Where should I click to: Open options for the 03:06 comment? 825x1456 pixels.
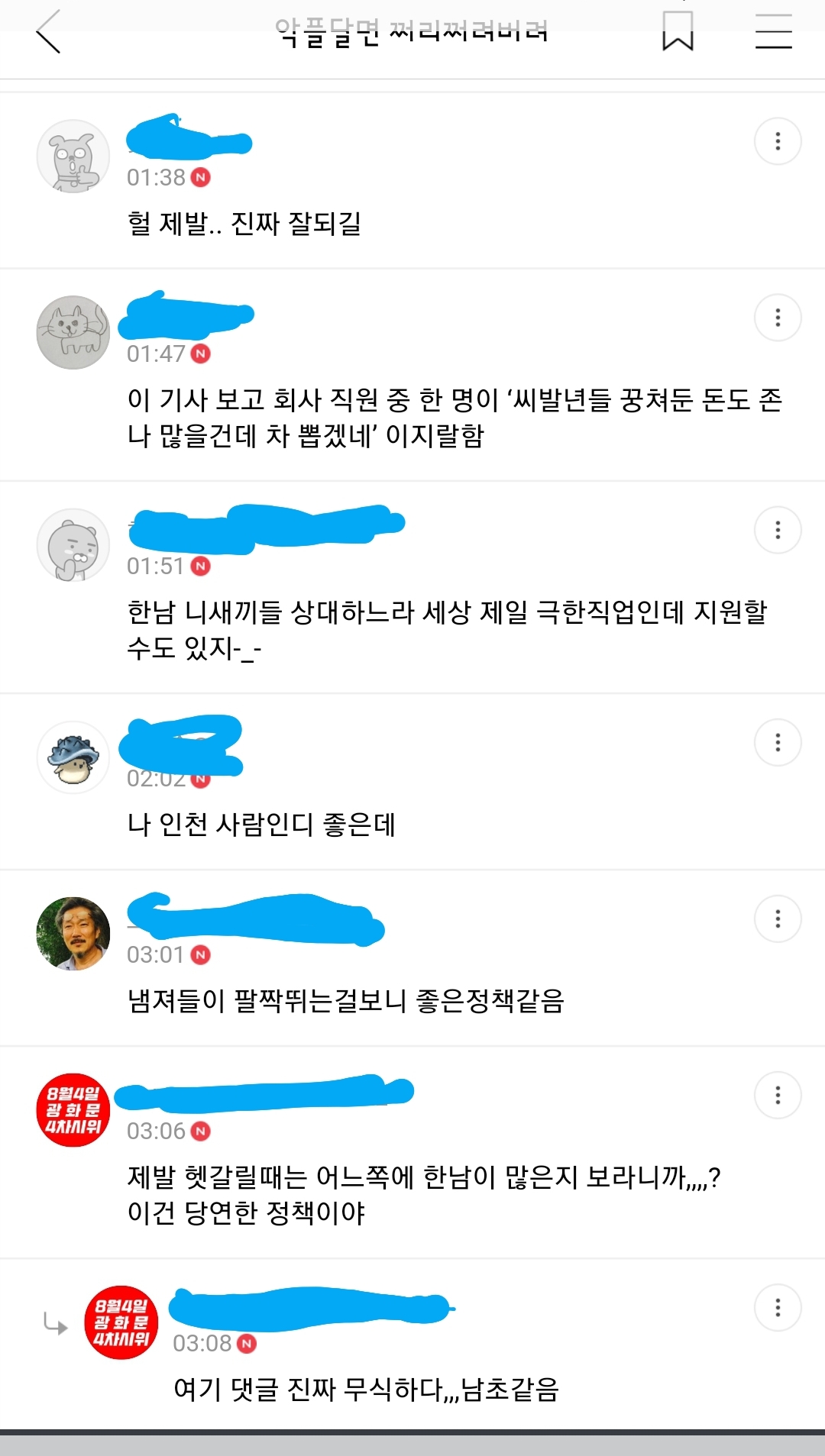[x=778, y=1096]
